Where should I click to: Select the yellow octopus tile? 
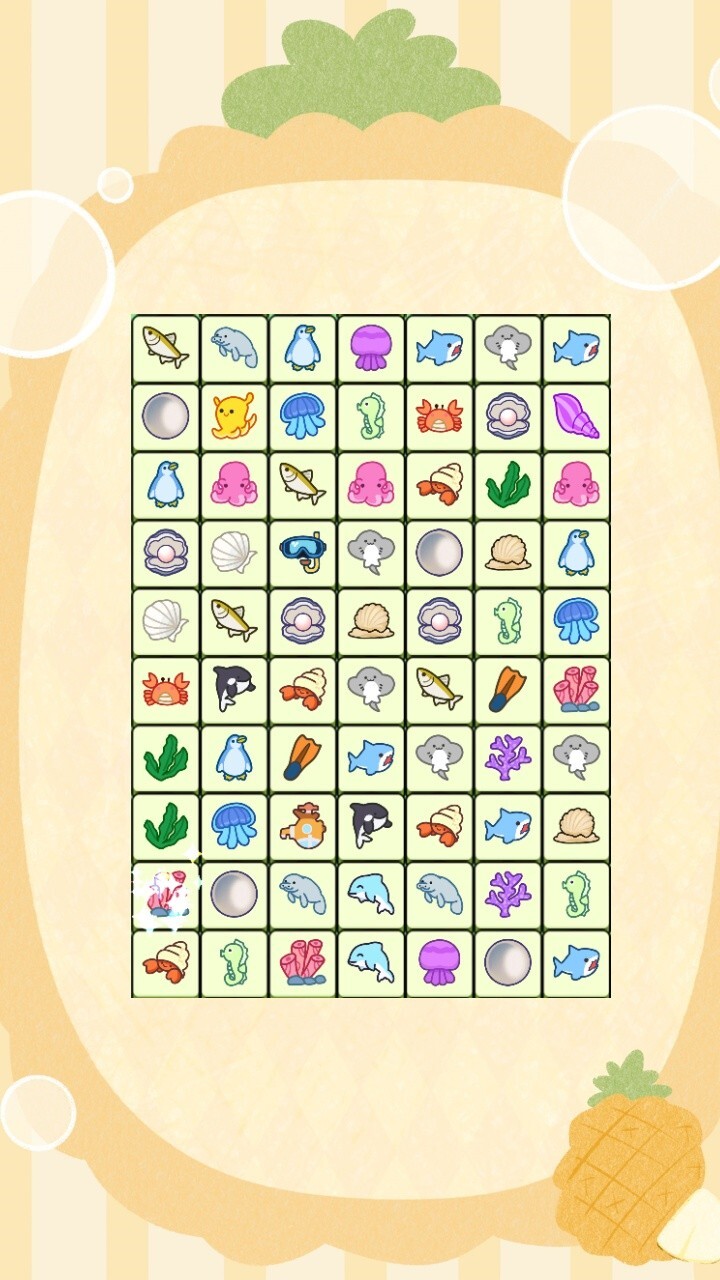pyautogui.click(x=234, y=416)
